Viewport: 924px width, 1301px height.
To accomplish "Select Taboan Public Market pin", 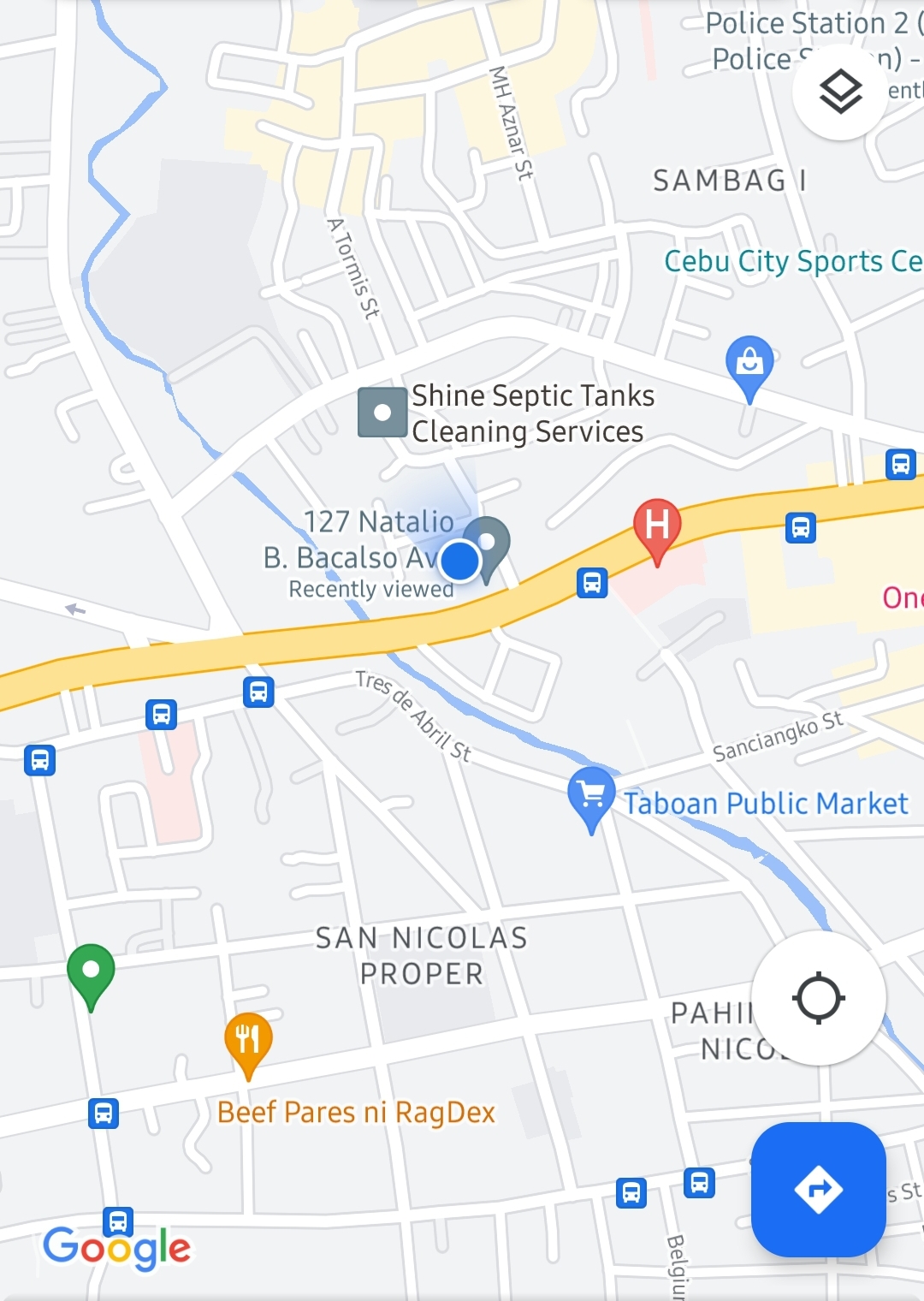I will (591, 796).
